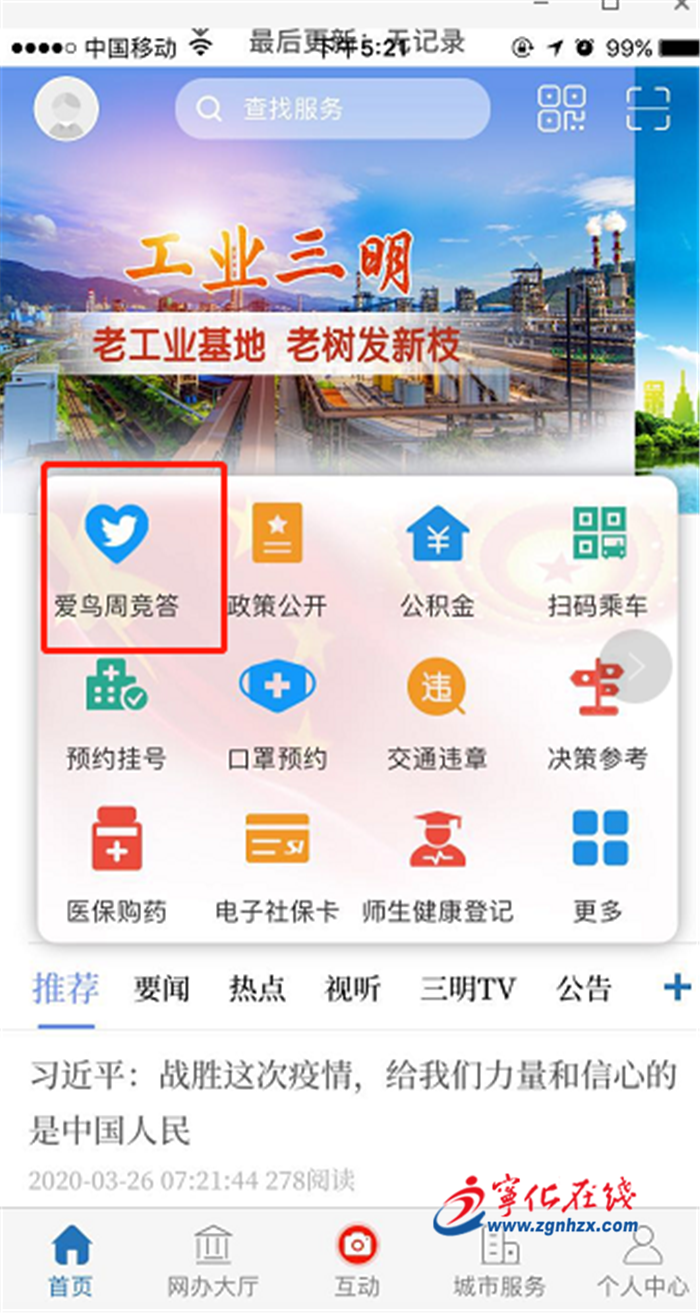Go to 网办大厅 in bottom navigation

[x=213, y=1260]
